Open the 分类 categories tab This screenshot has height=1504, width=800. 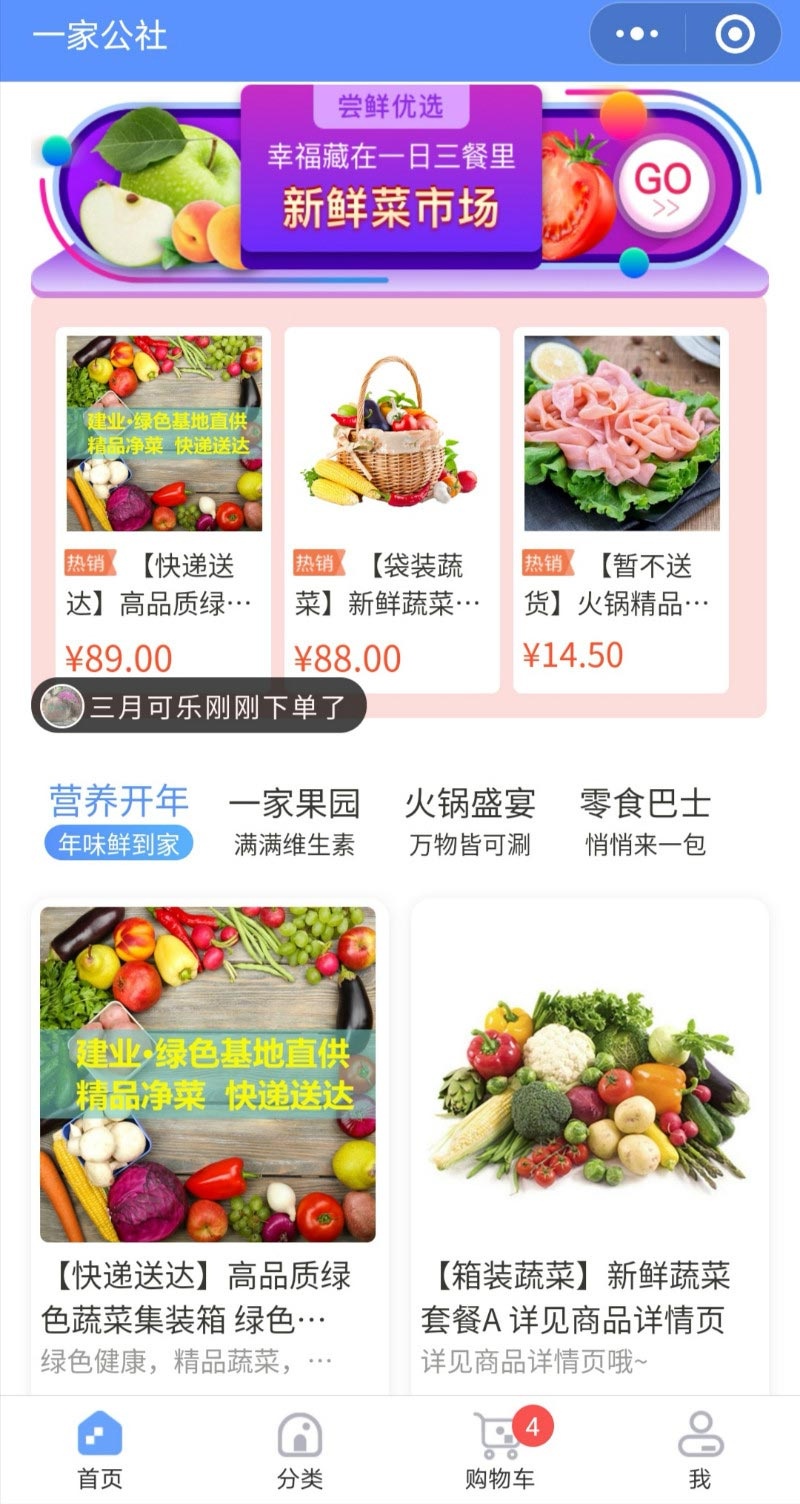pos(300,1450)
